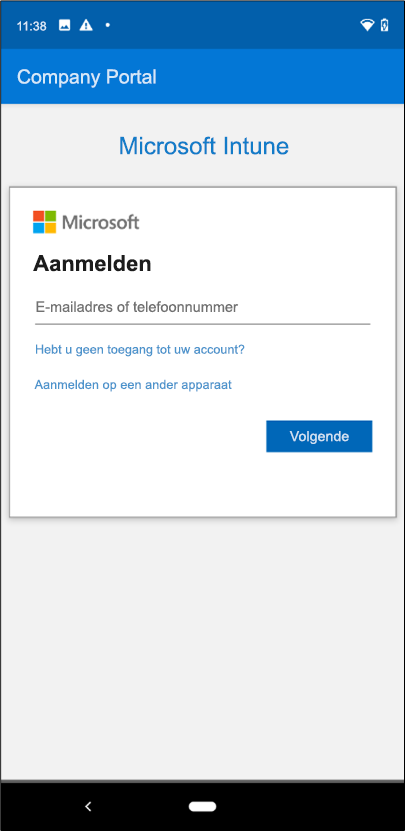Viewport: 405px width, 831px height.
Task: Focus the E-mailadres of telefoonnummer field
Action: pos(202,307)
